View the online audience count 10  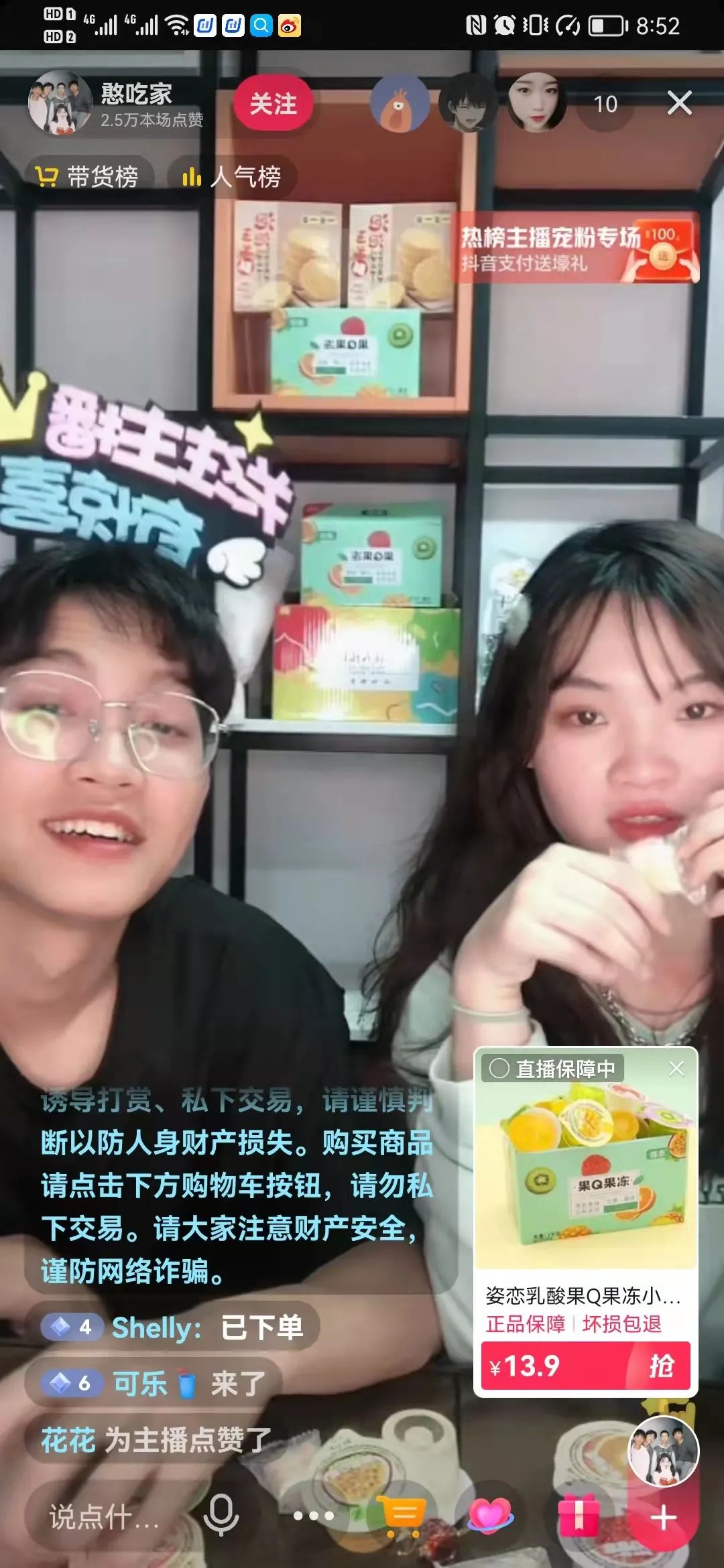605,104
